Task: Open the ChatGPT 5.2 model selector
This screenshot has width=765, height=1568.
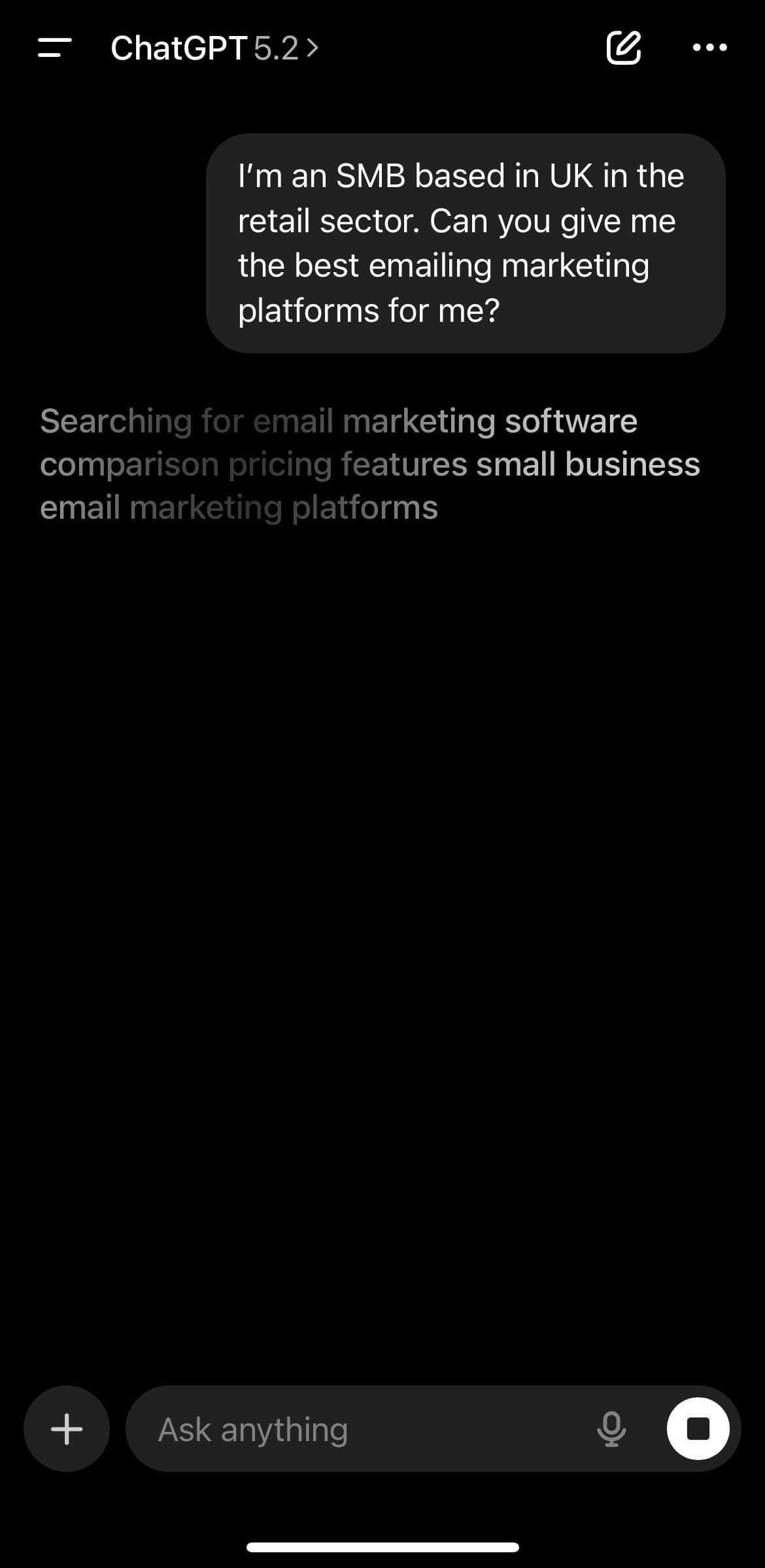Action: 214,48
